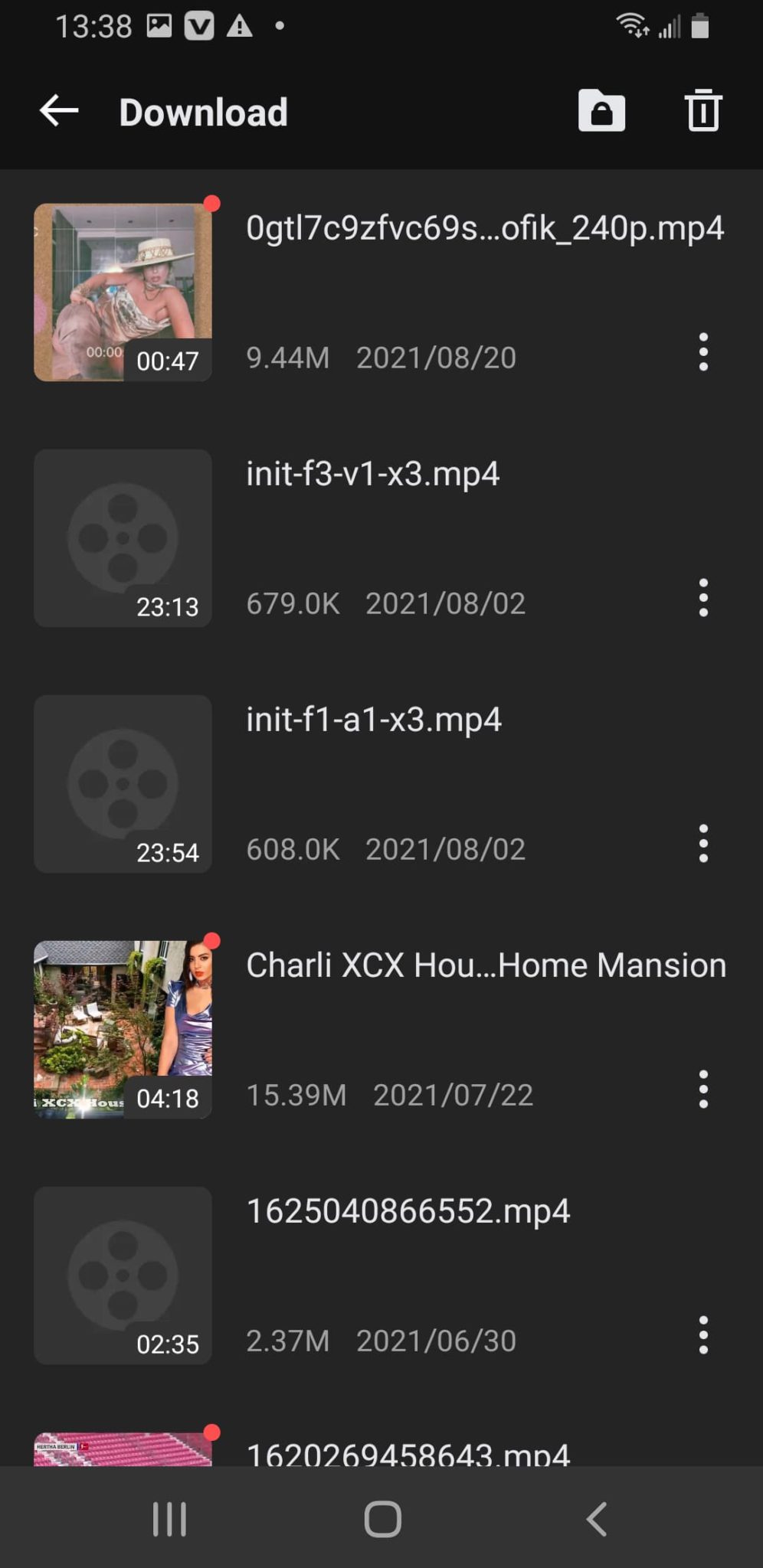Open recent apps from navigation bar

(169, 1519)
